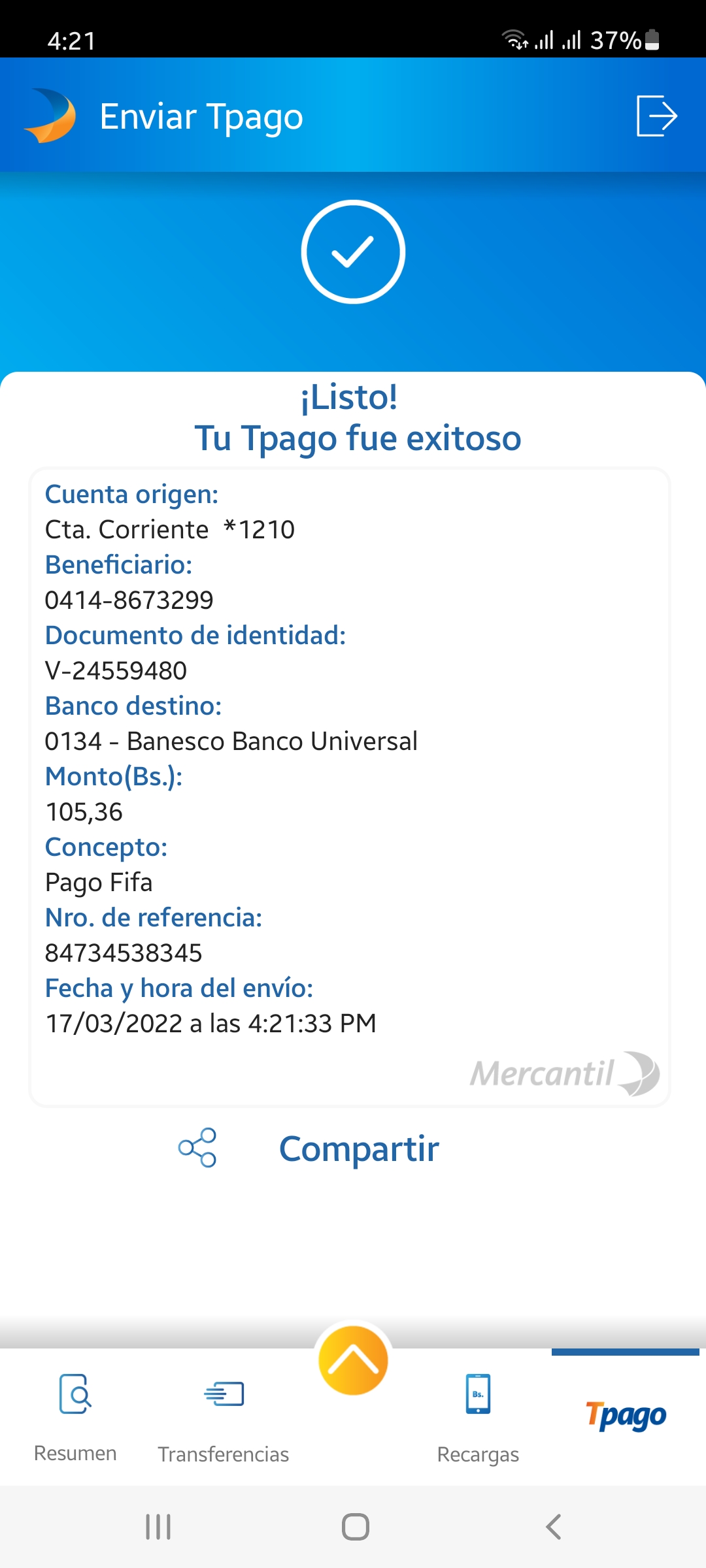
Task: Select the Tpago tab
Action: (x=626, y=1415)
